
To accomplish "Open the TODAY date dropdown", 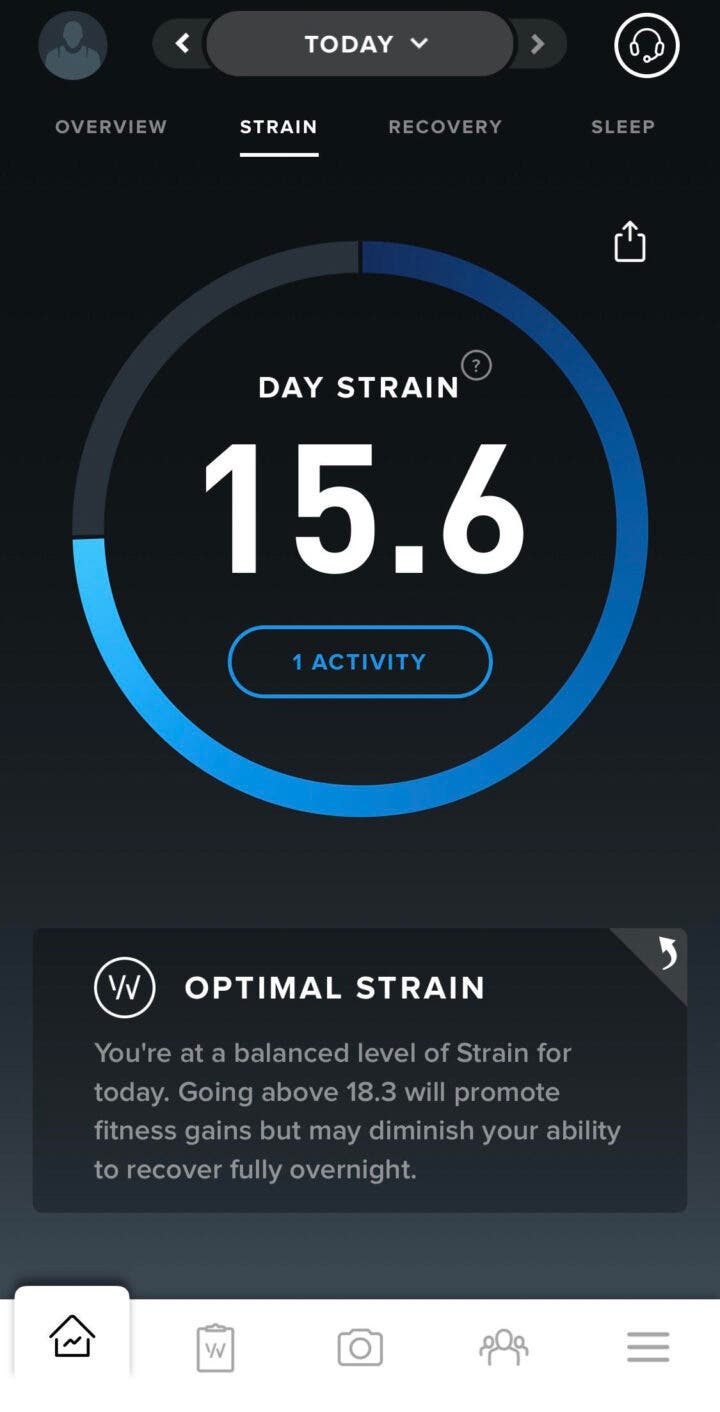I will point(360,43).
